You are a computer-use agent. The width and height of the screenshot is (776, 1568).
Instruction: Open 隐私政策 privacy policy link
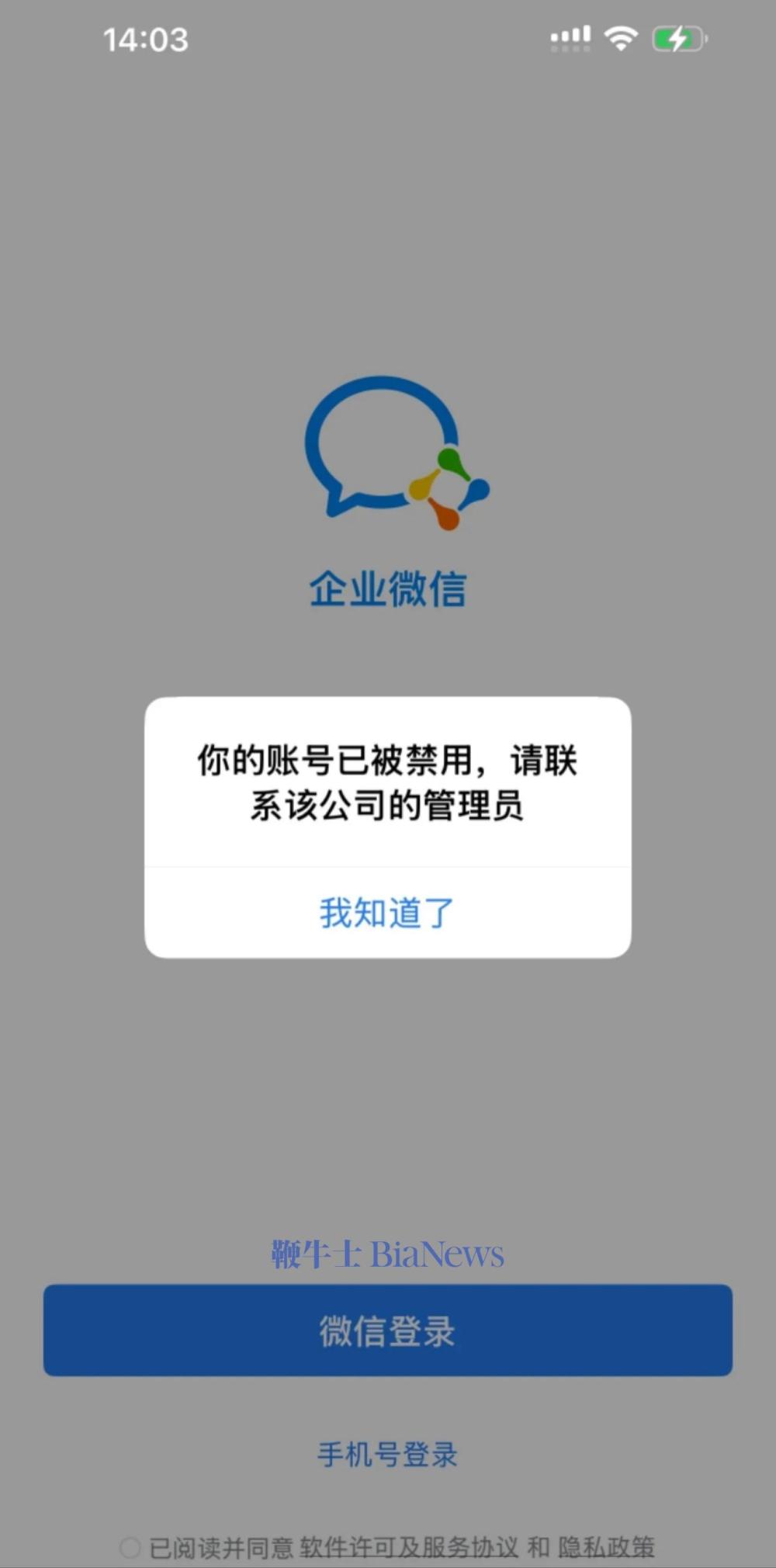click(606, 1547)
